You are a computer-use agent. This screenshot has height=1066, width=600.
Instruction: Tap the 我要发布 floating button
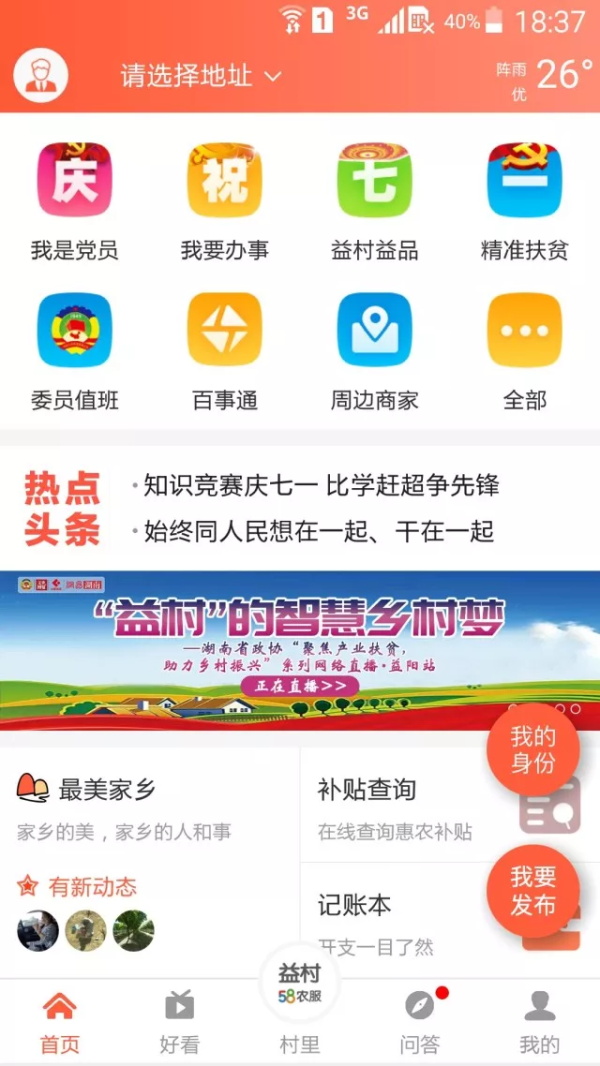click(x=533, y=891)
